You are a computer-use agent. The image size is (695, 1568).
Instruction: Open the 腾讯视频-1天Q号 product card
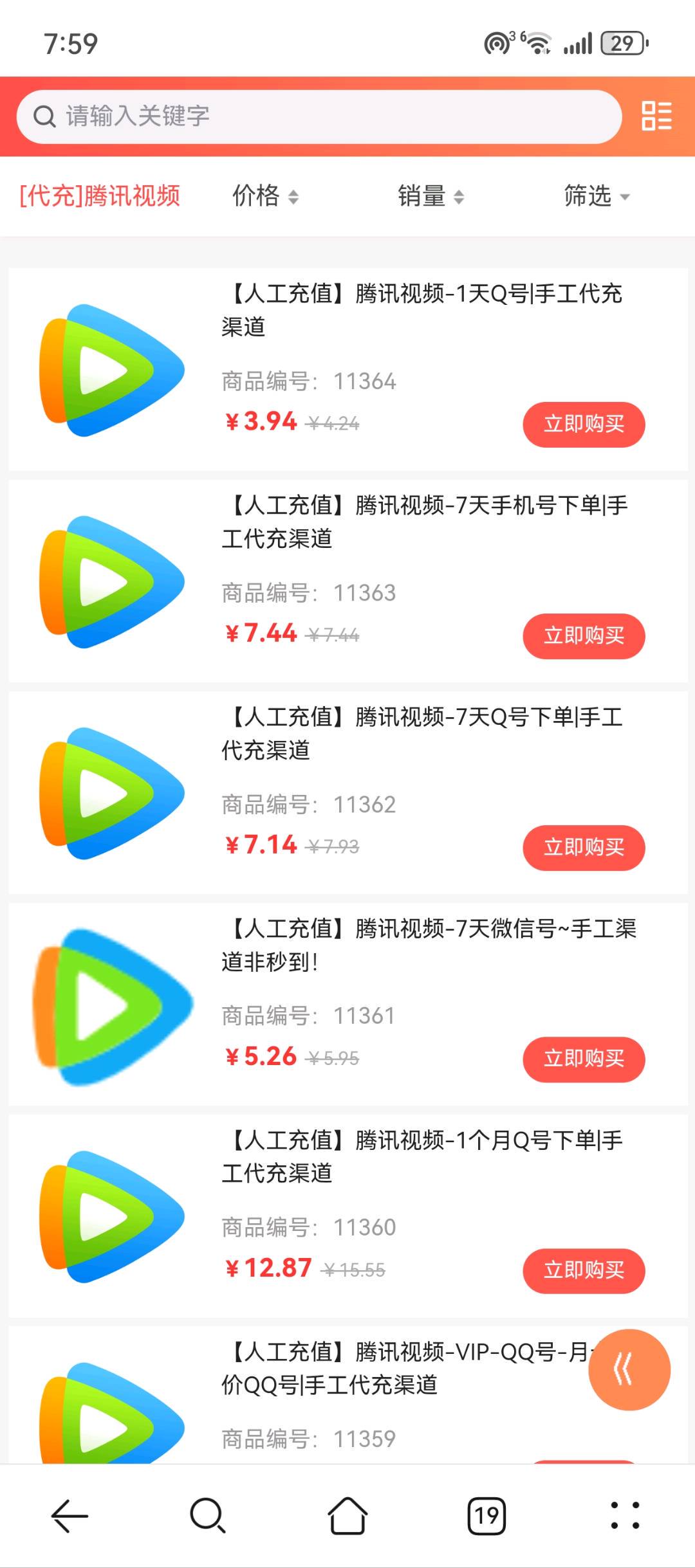pyautogui.click(x=422, y=310)
